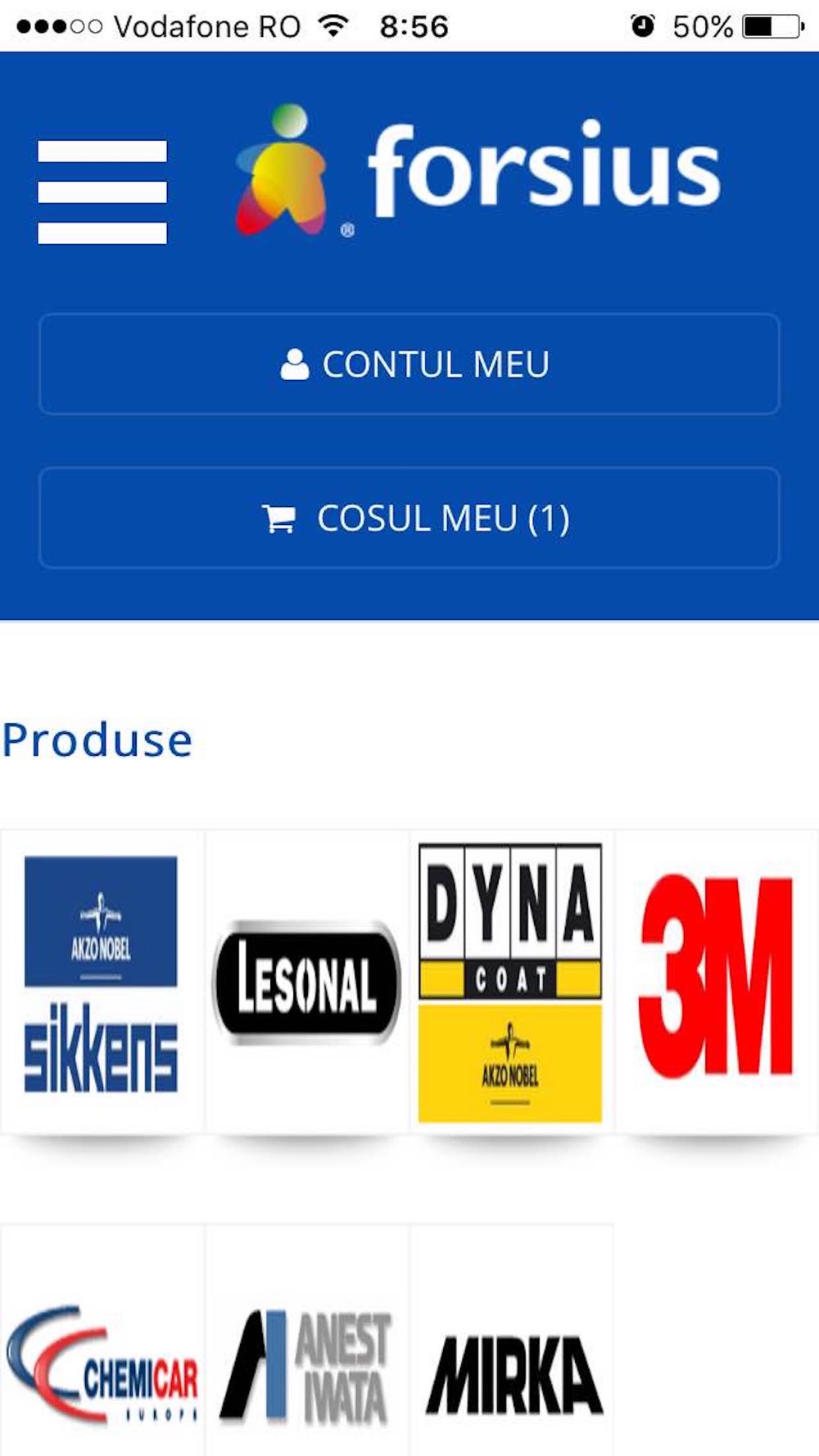The width and height of the screenshot is (819, 1456).
Task: View COSUL MEU shopping cart
Action: [x=409, y=518]
